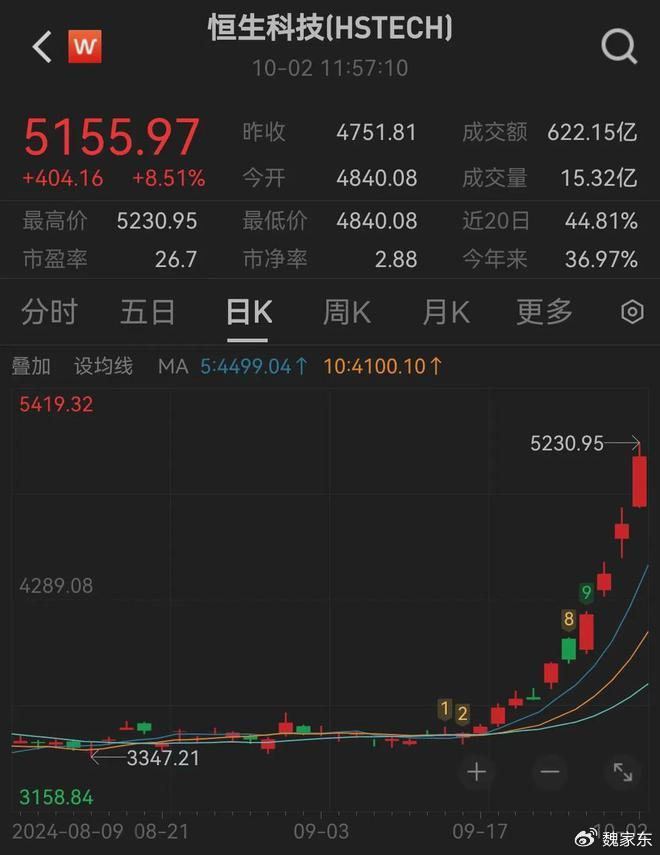Switch to the 分时 chart tab

pyautogui.click(x=49, y=313)
